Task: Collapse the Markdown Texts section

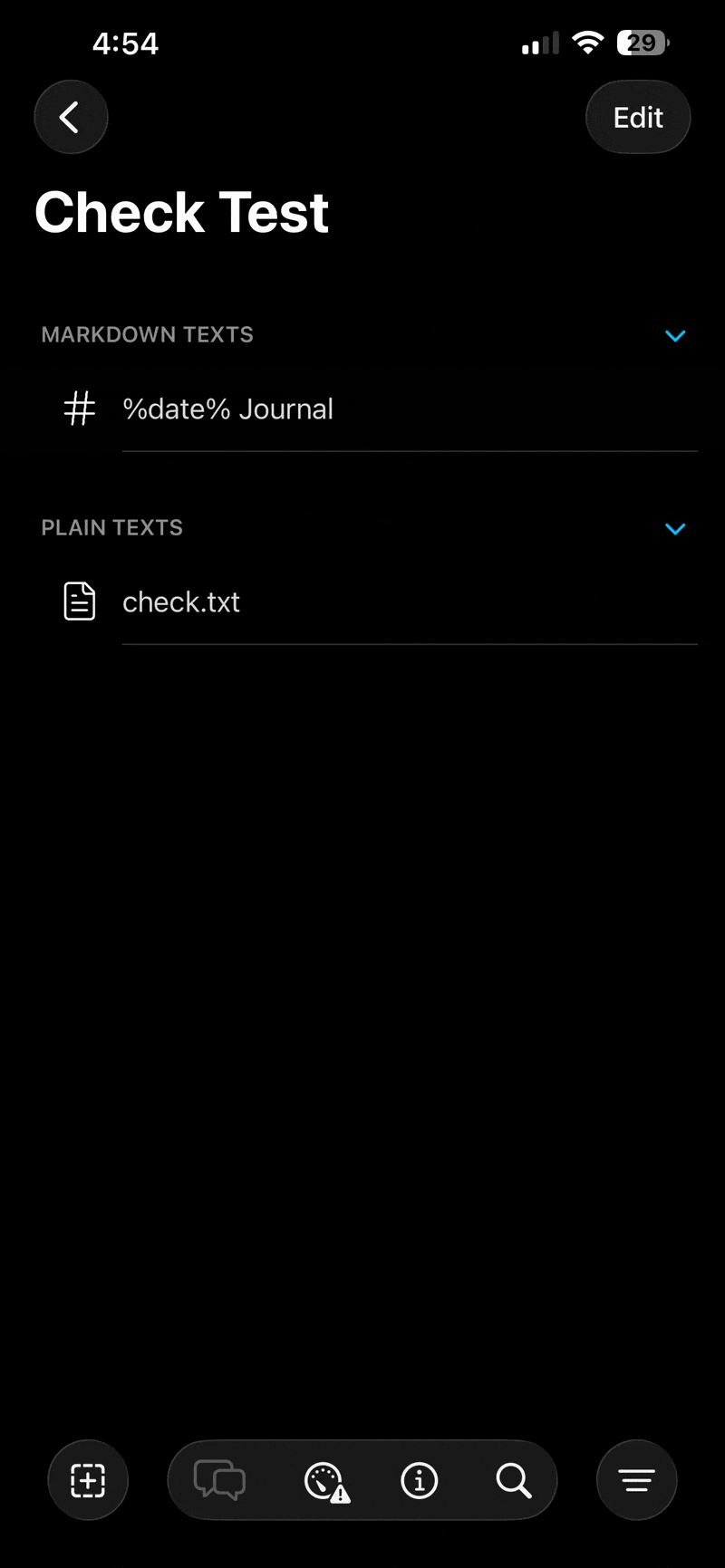Action: (x=675, y=336)
